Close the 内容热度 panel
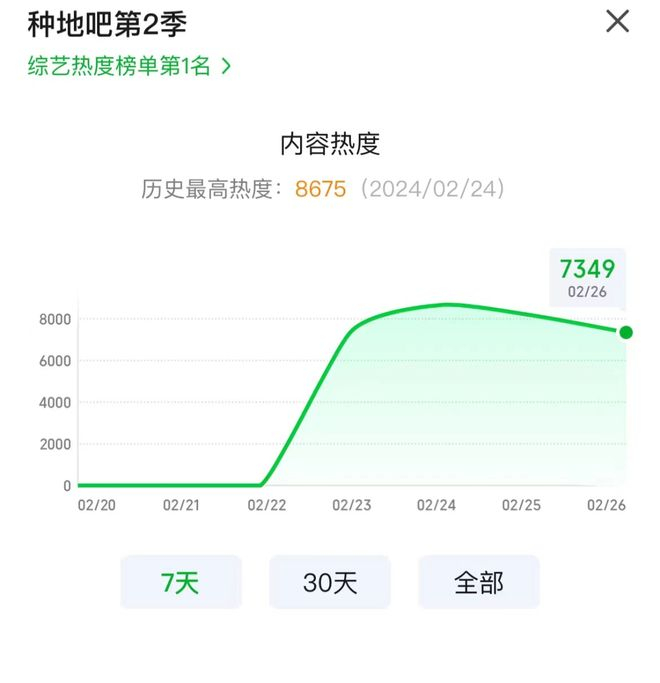The image size is (660, 683). [618, 21]
